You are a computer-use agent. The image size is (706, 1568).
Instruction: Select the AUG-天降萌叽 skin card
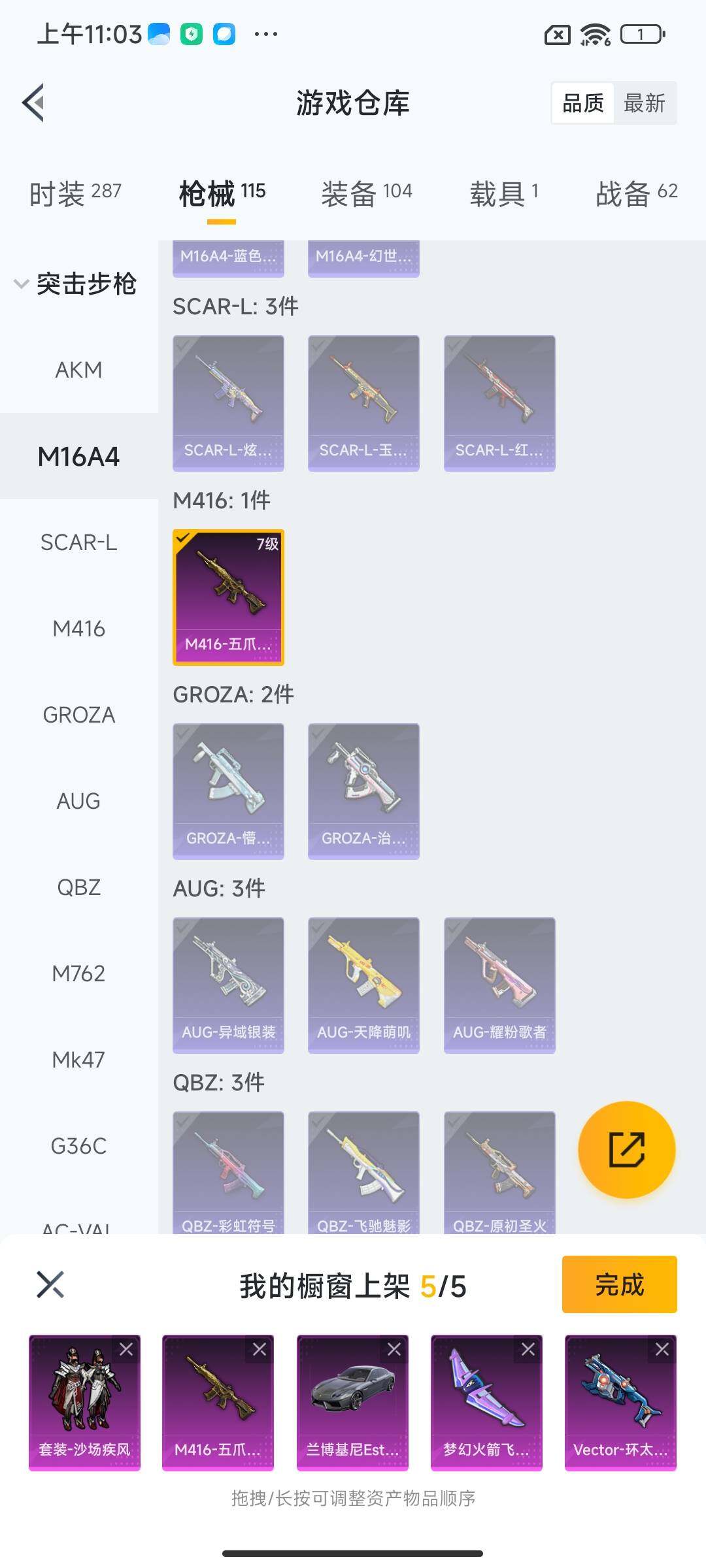click(363, 985)
